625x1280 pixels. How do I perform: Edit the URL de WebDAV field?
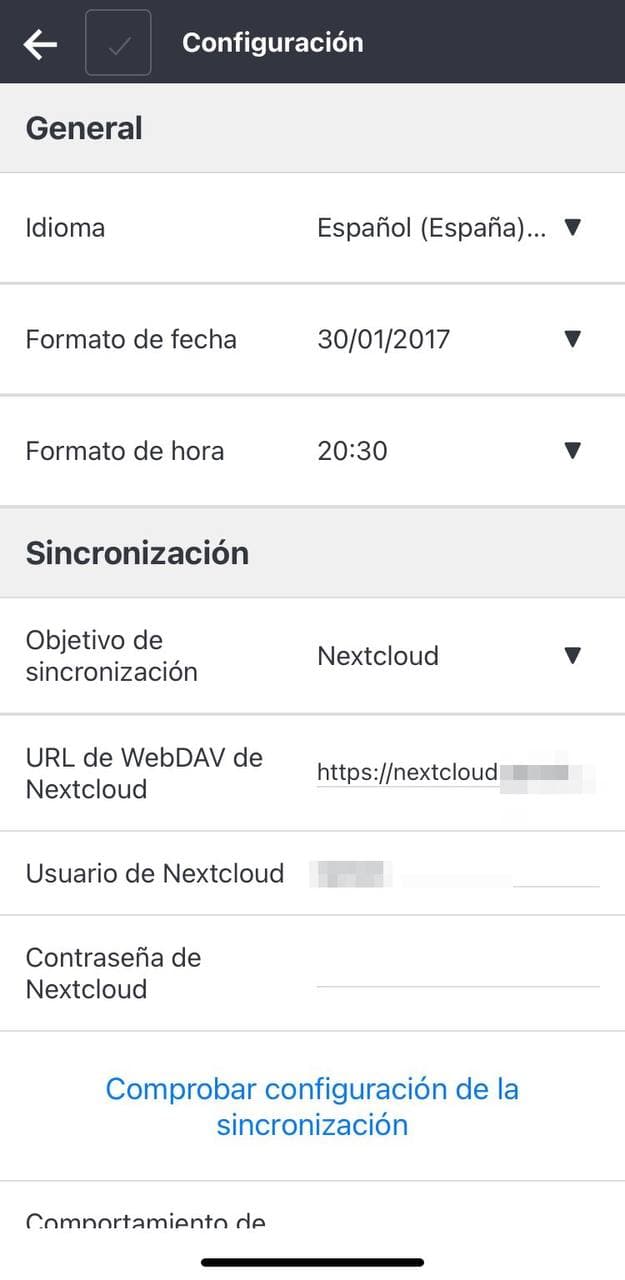457,773
